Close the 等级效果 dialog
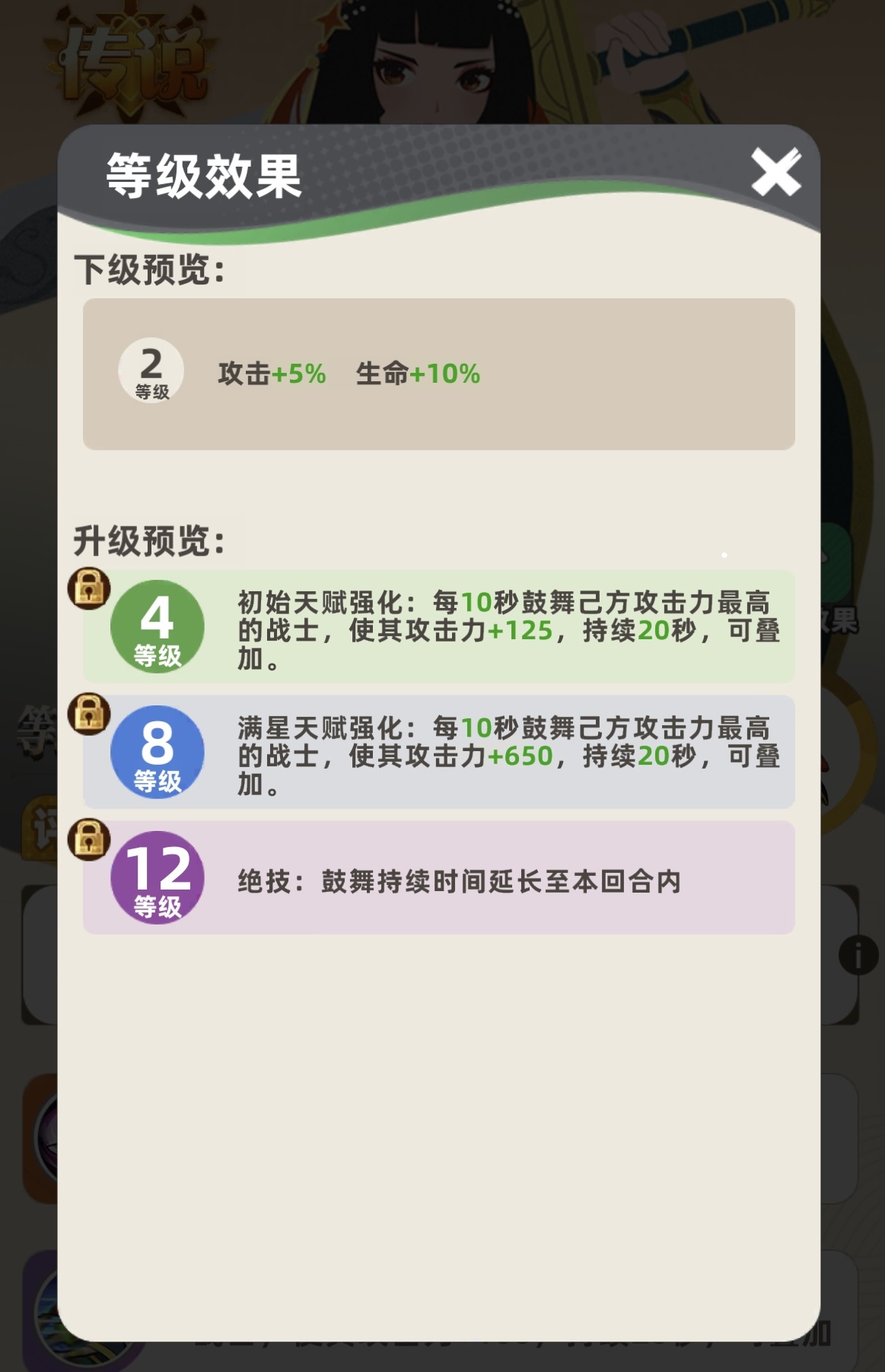This screenshot has height=1372, width=885. [775, 172]
